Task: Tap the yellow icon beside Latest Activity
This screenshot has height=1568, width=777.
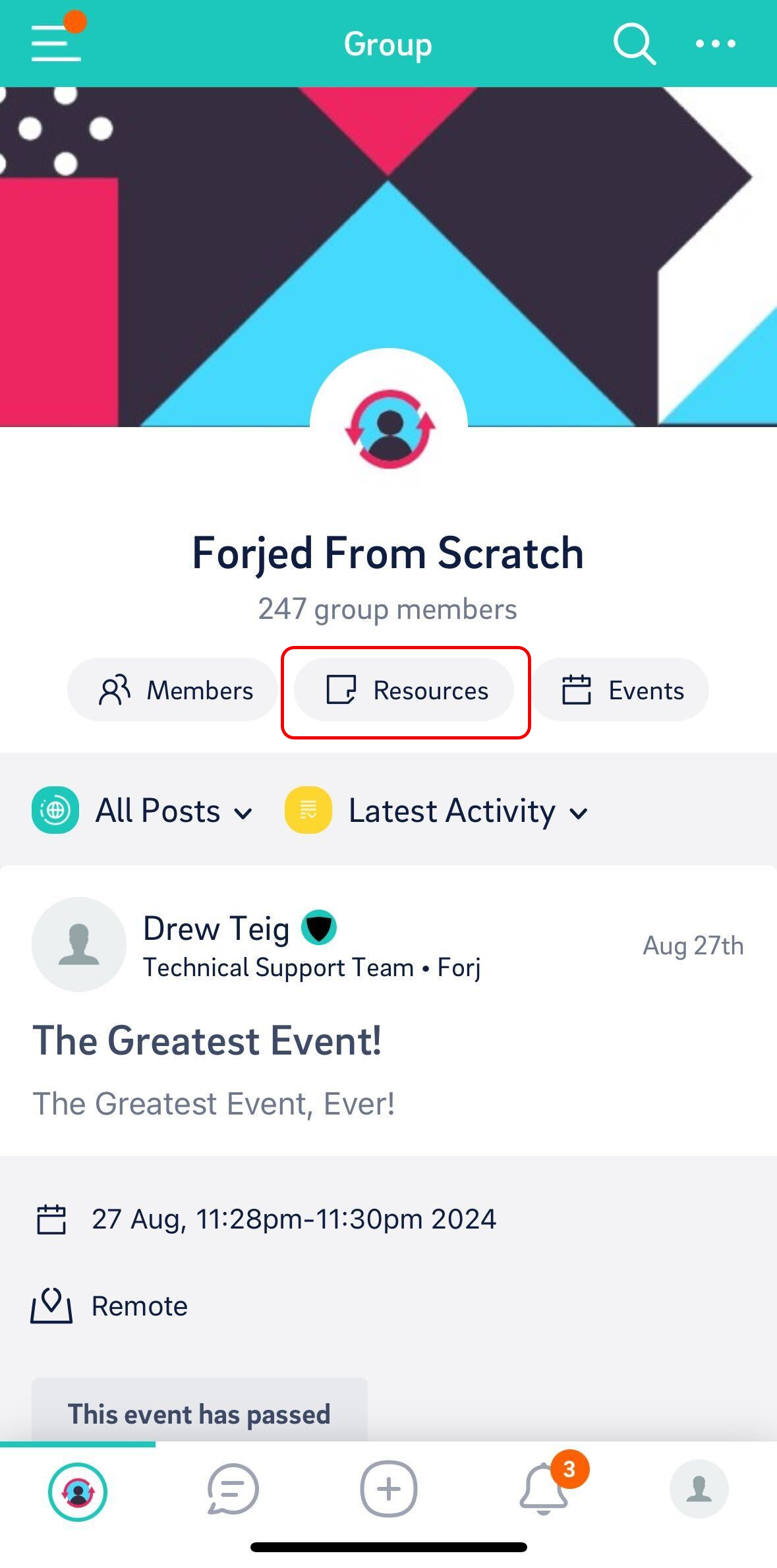Action: pyautogui.click(x=308, y=811)
